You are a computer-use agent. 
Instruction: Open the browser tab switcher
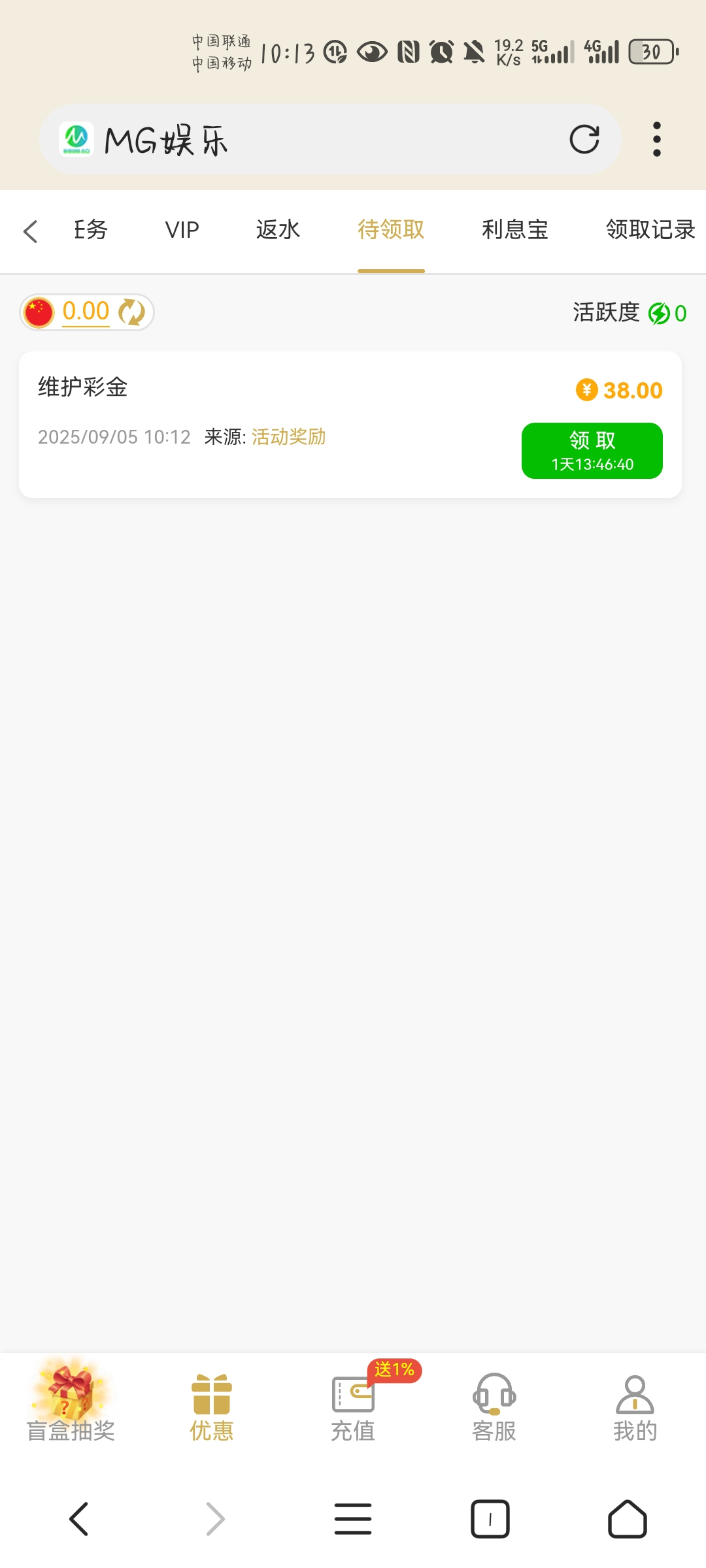(x=490, y=1519)
